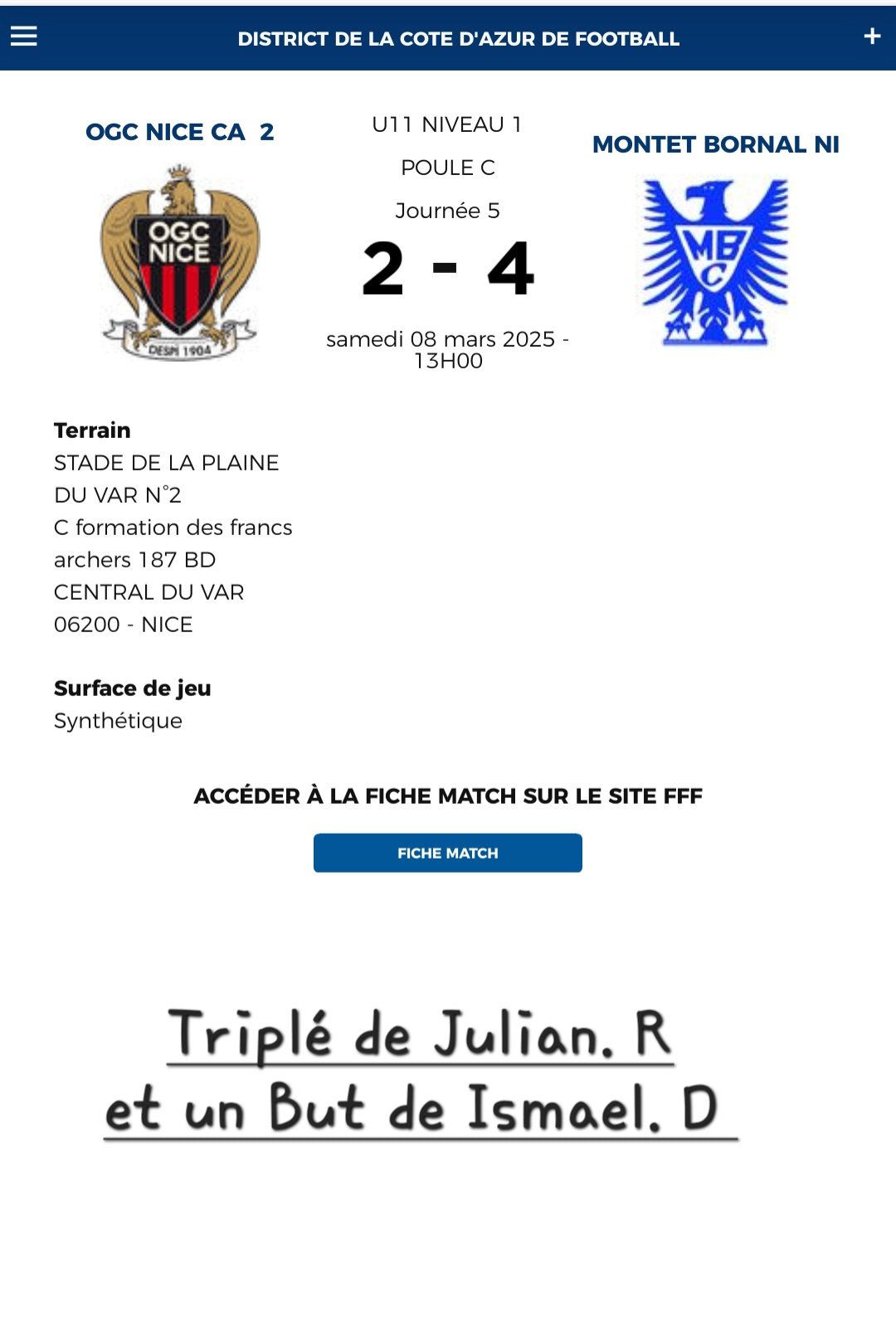
Task: Expand the plus icon in the header
Action: pyautogui.click(x=871, y=36)
